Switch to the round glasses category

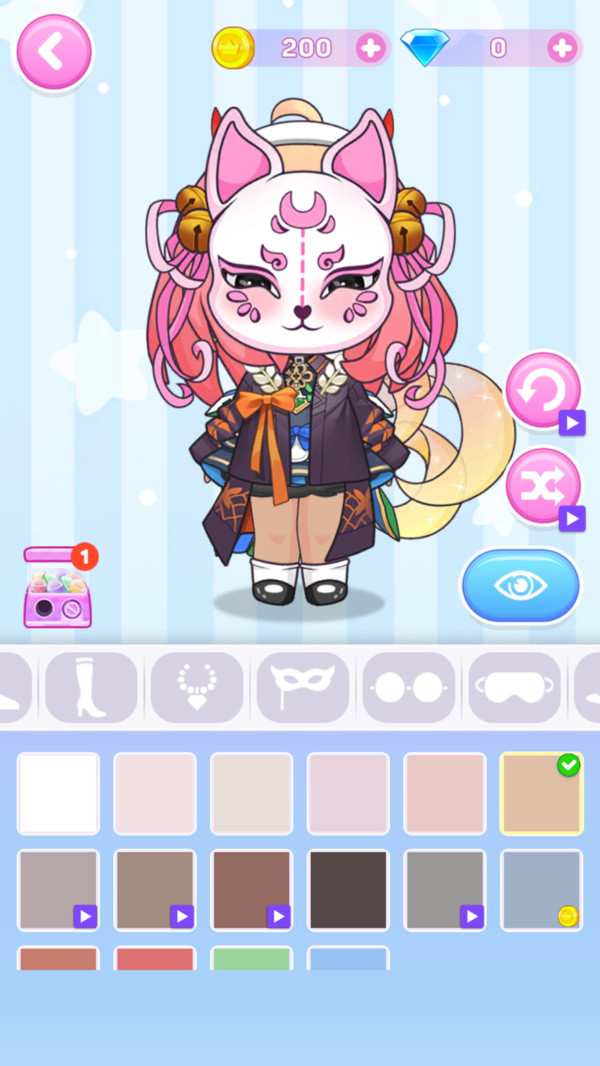409,687
